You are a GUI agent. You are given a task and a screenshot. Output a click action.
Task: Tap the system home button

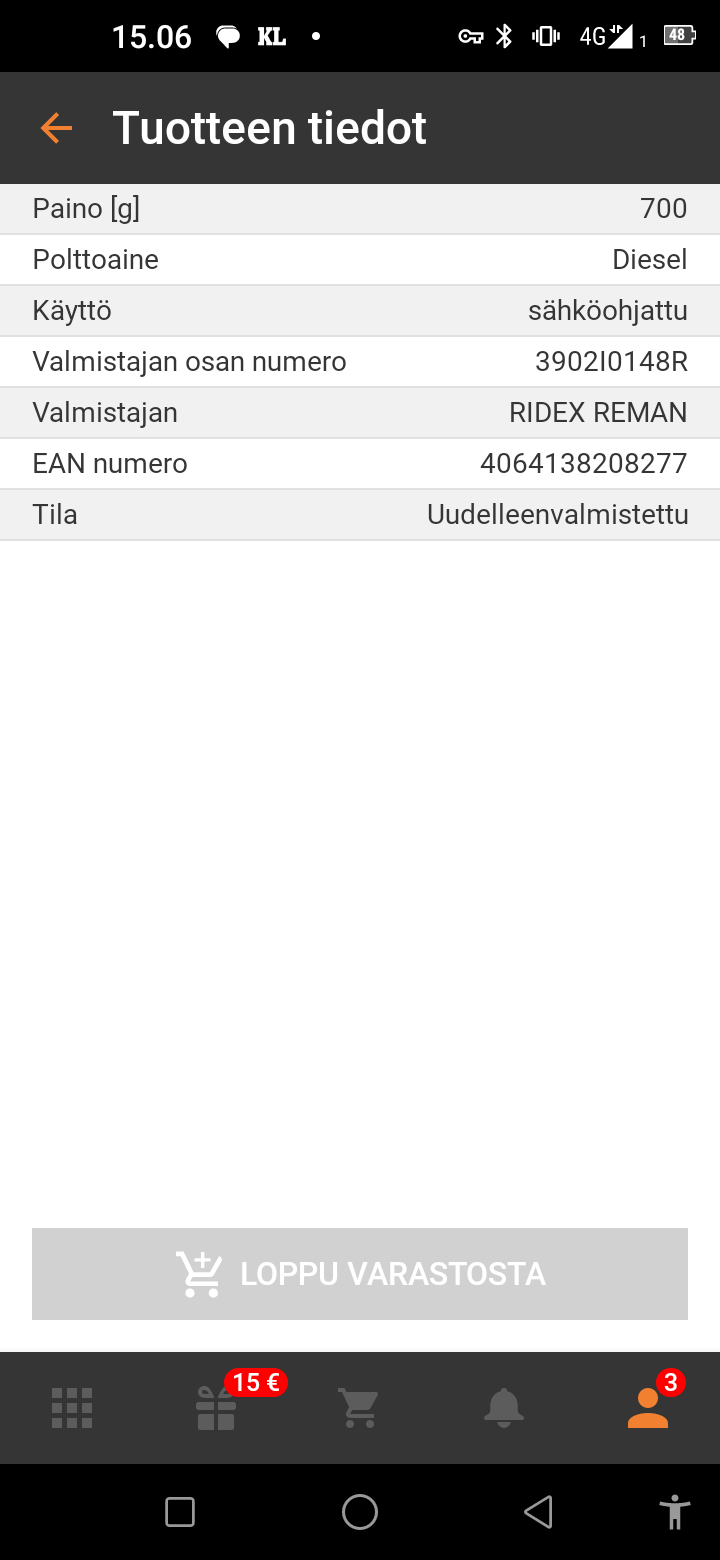click(x=360, y=1512)
